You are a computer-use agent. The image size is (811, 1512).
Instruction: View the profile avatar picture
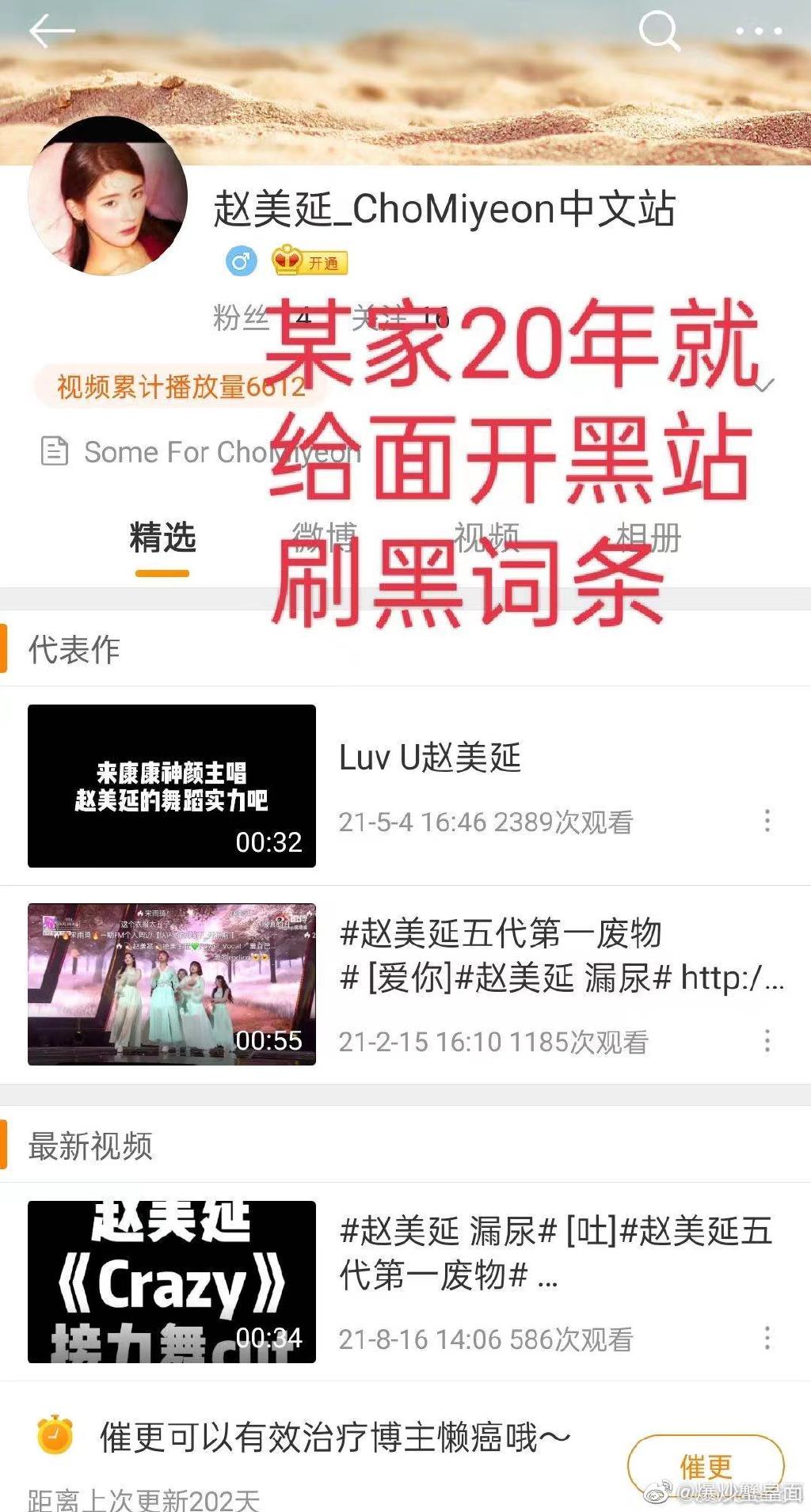pos(108,198)
